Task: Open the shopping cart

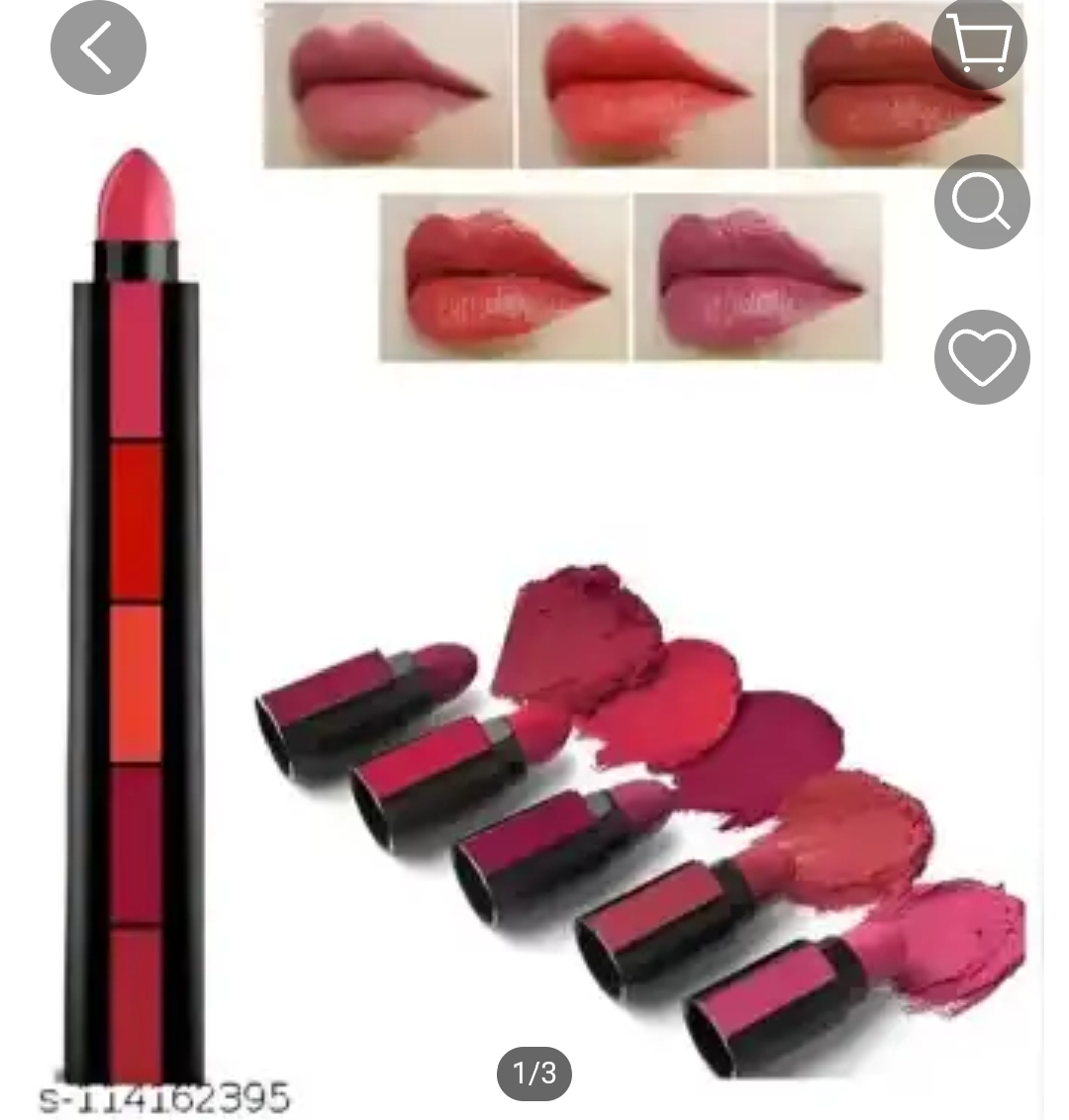Action: (x=980, y=45)
